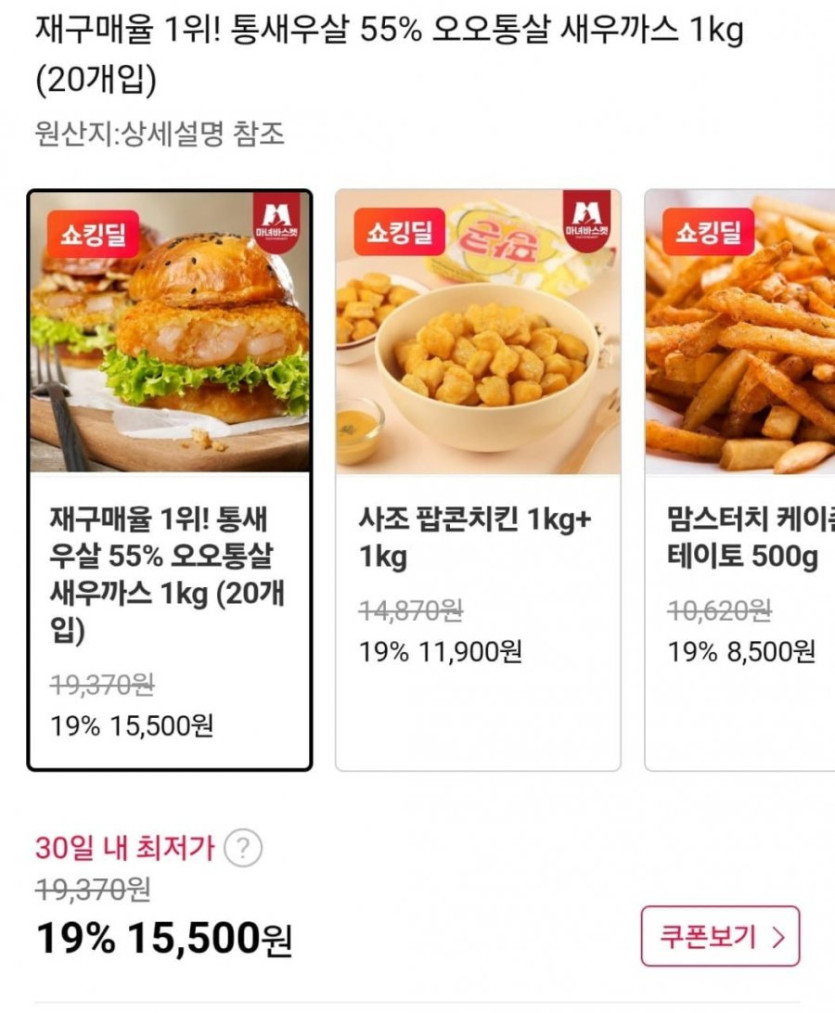The width and height of the screenshot is (835, 1013).
Task: Select the 오오통살 새우까스 1kg product card
Action: [169, 480]
